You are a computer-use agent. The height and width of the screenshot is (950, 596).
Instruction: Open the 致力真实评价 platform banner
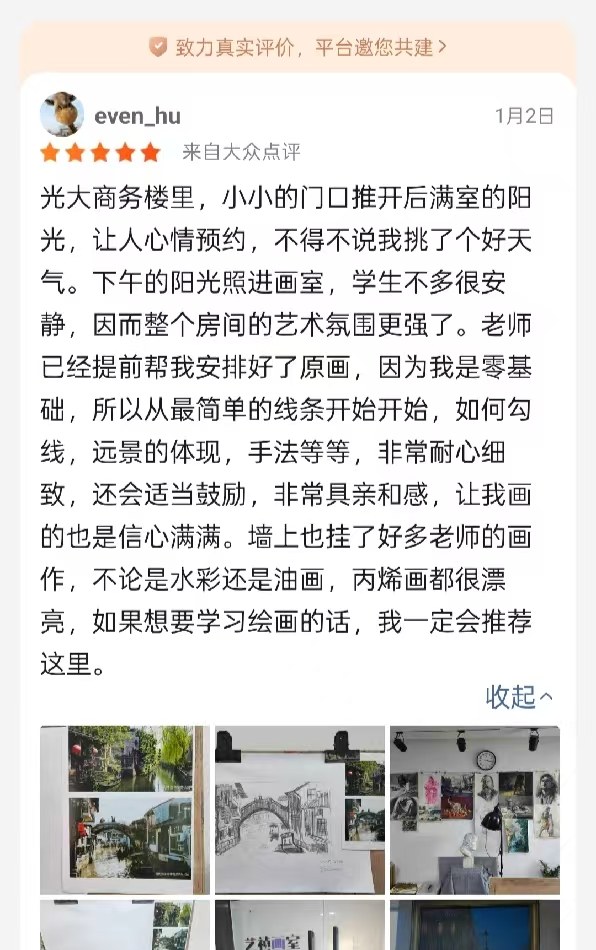(x=298, y=47)
